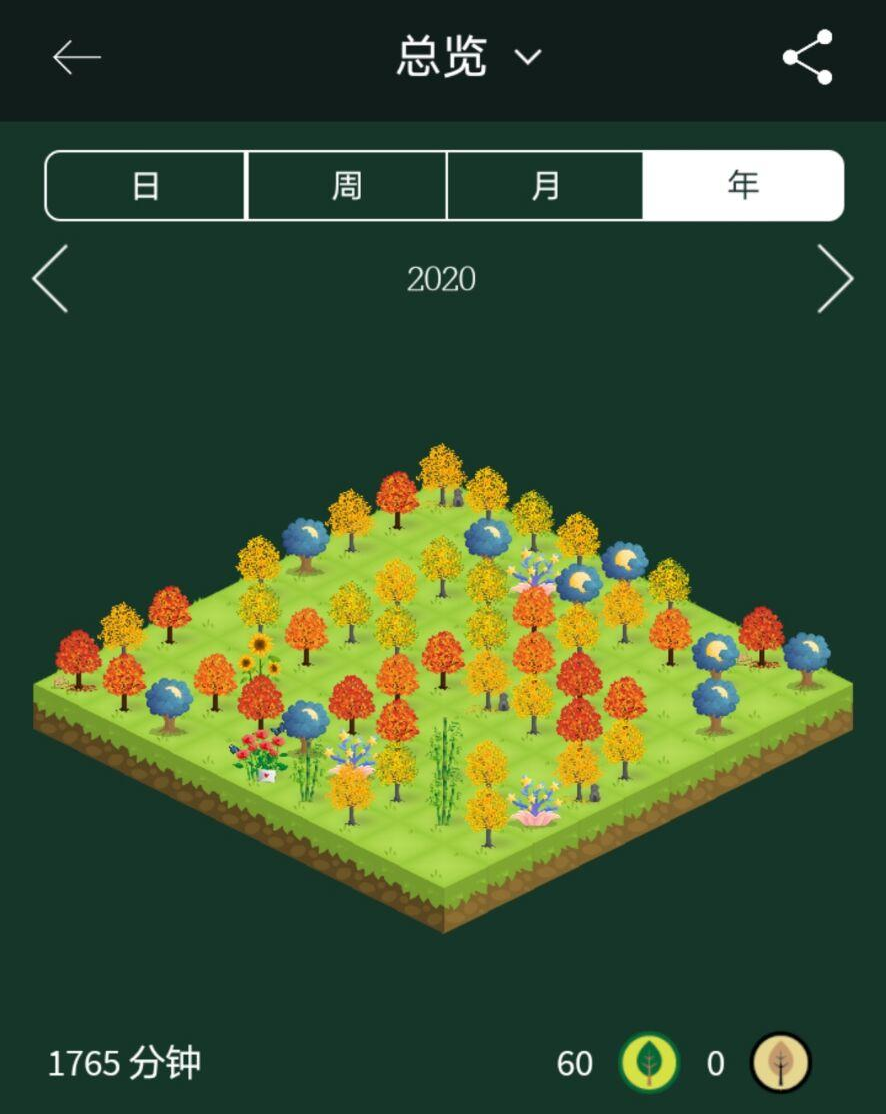Go to the year after 2020
The height and width of the screenshot is (1114, 886).
pyautogui.click(x=834, y=279)
